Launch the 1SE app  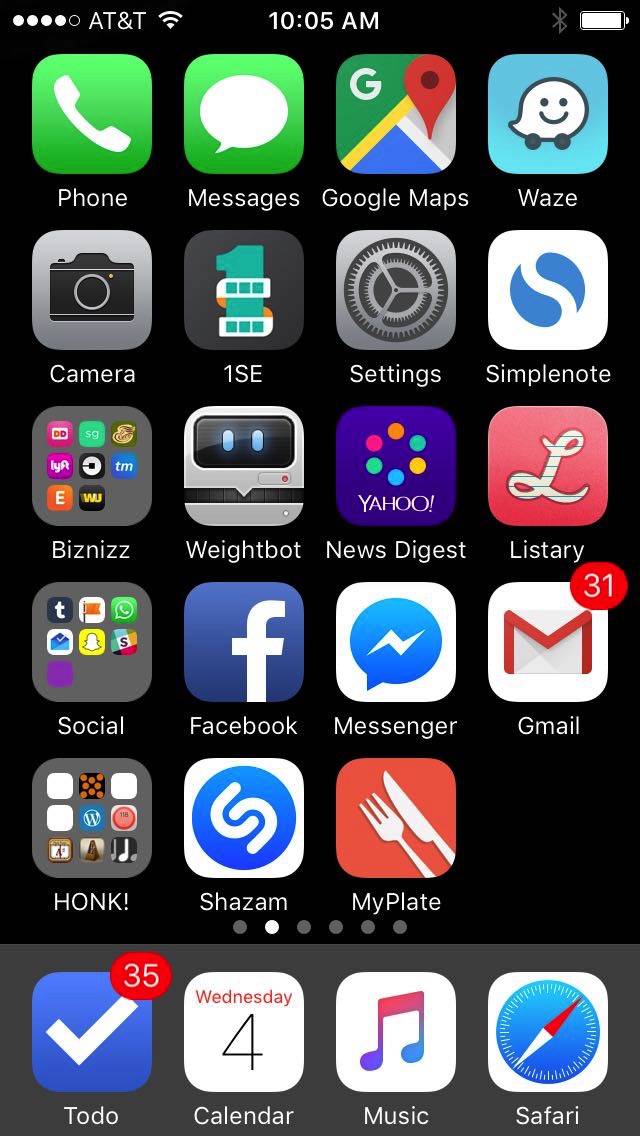[244, 290]
